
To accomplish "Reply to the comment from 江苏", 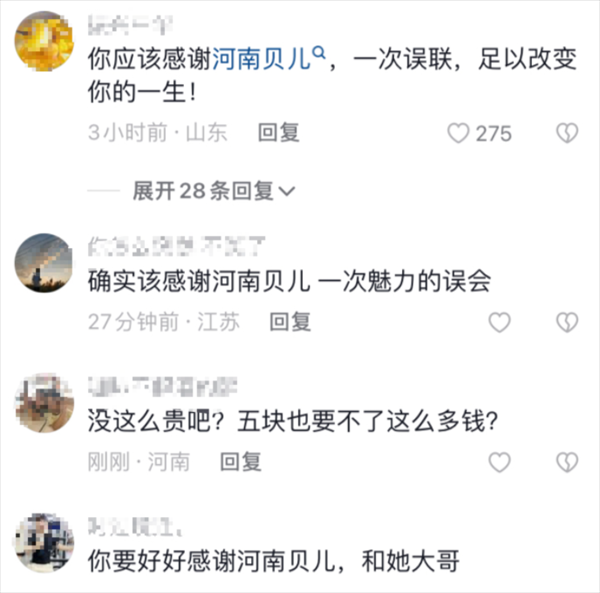I will point(291,321).
